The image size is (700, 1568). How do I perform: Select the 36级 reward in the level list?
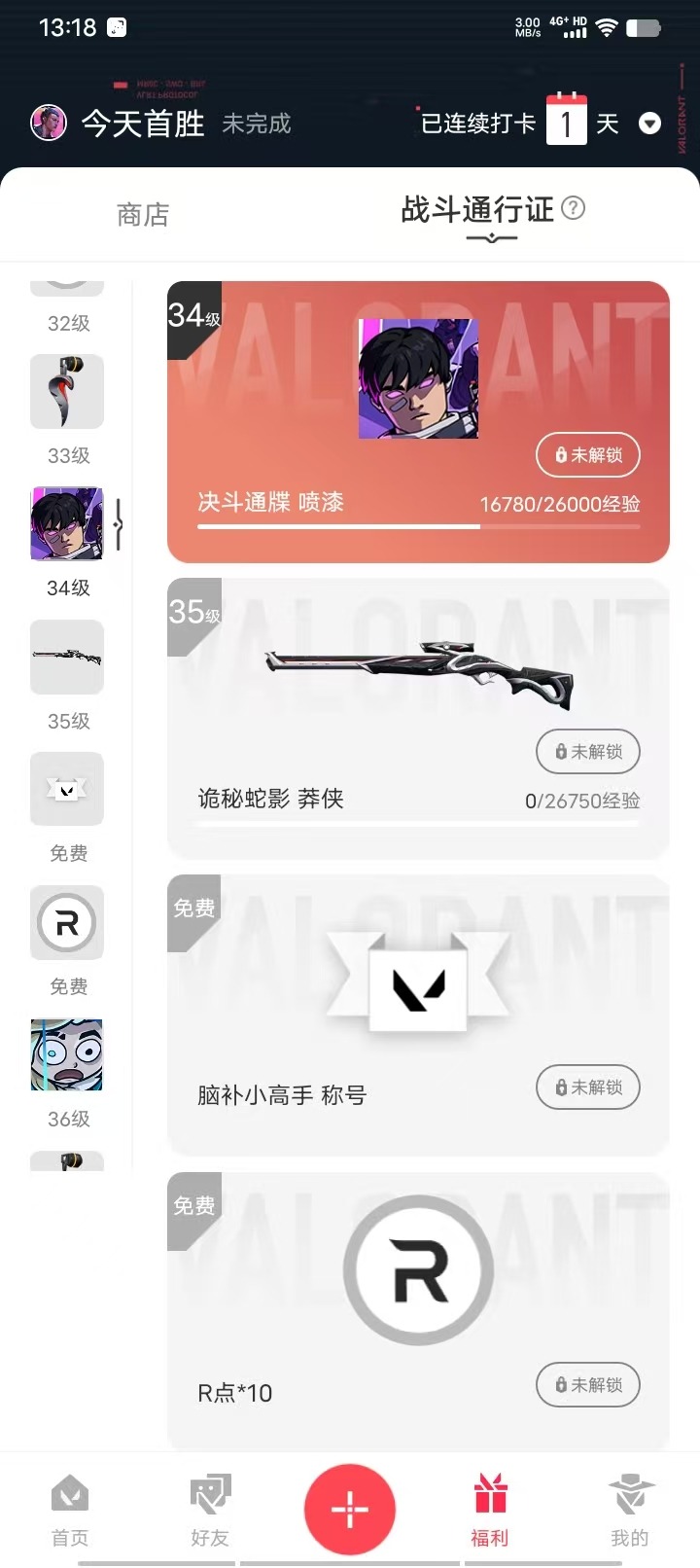pos(67,1055)
